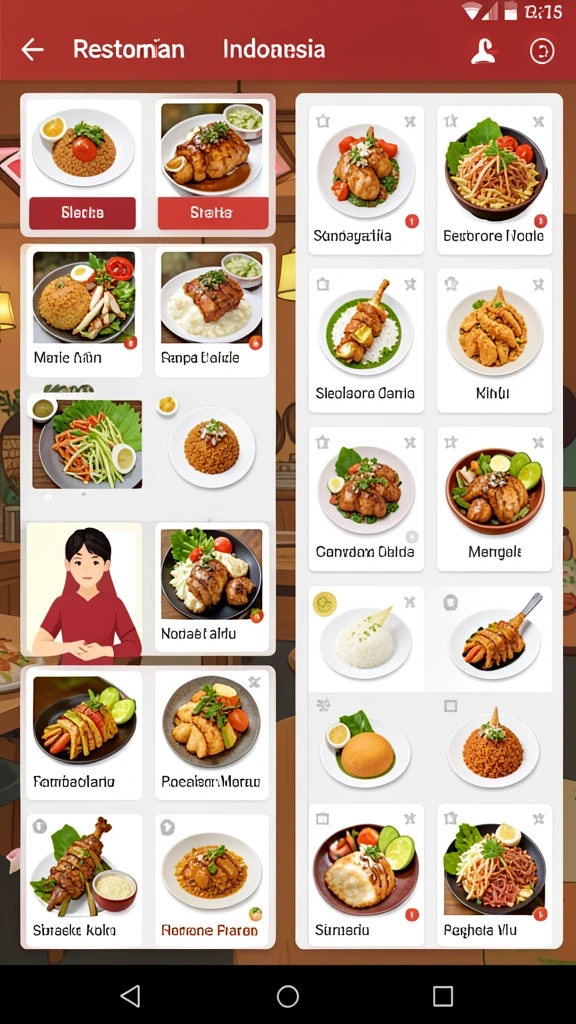The image size is (576, 1024).
Task: Open the Berbrore Noule dish card
Action: tap(494, 180)
